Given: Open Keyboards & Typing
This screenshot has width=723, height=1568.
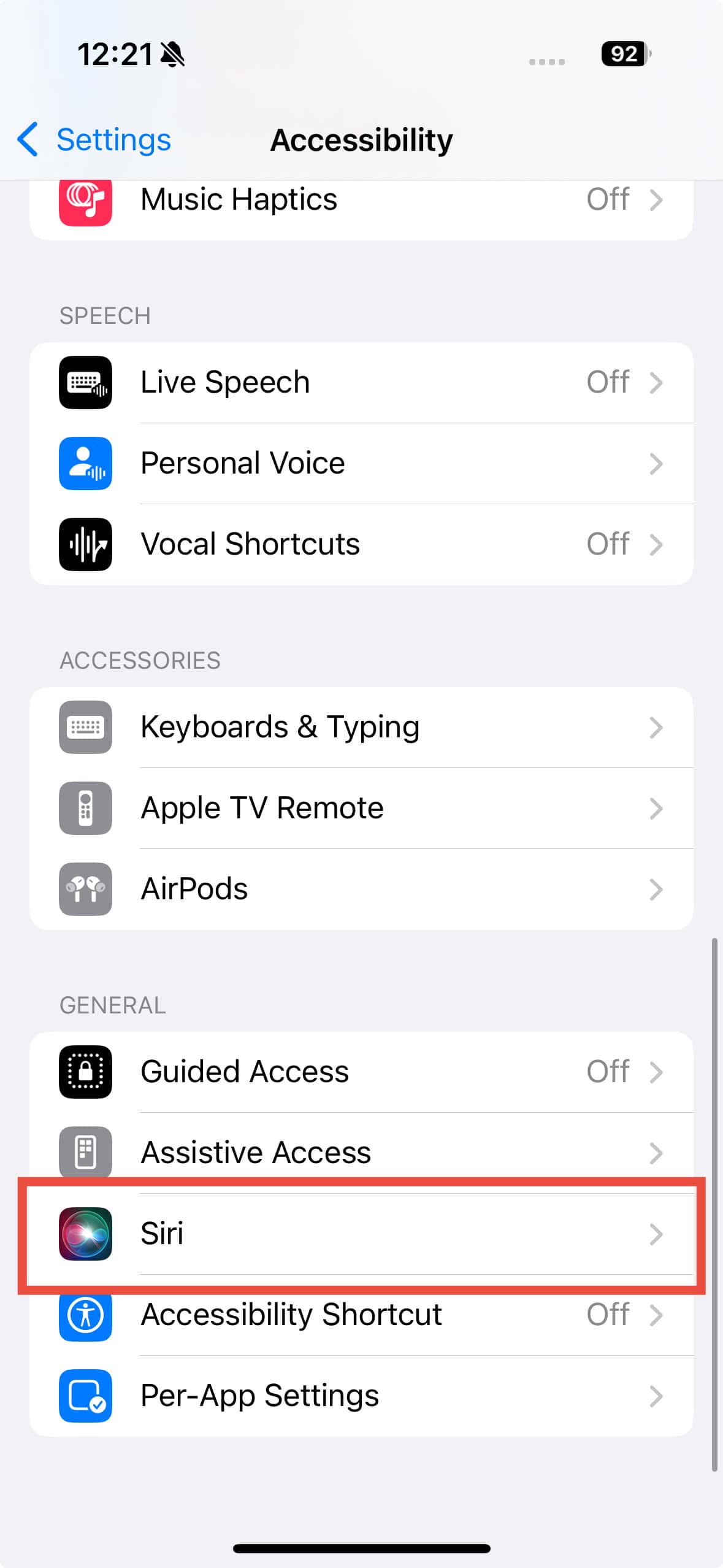Looking at the screenshot, I should (x=361, y=727).
